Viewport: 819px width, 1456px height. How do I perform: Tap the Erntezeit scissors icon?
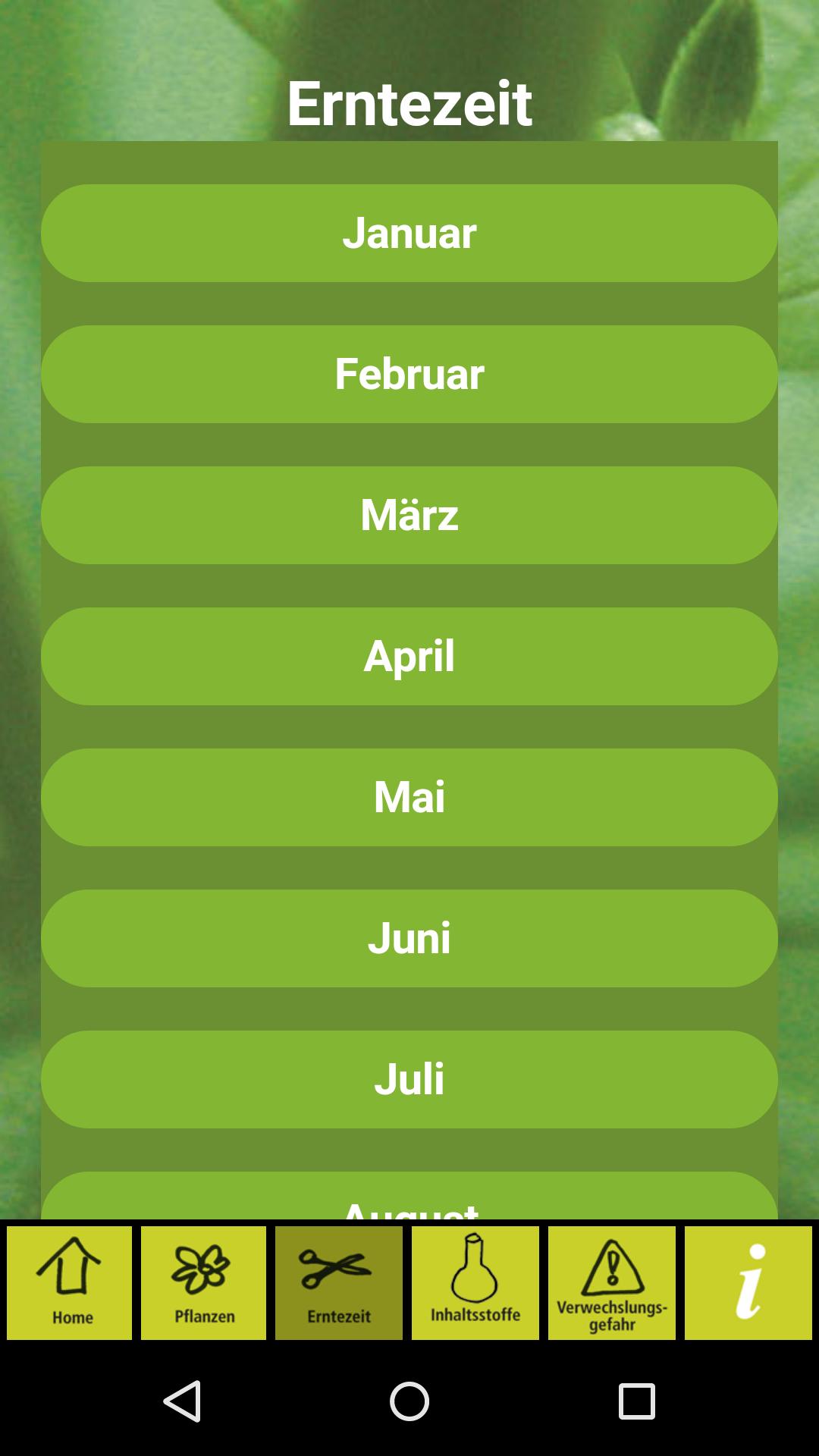(x=339, y=1282)
